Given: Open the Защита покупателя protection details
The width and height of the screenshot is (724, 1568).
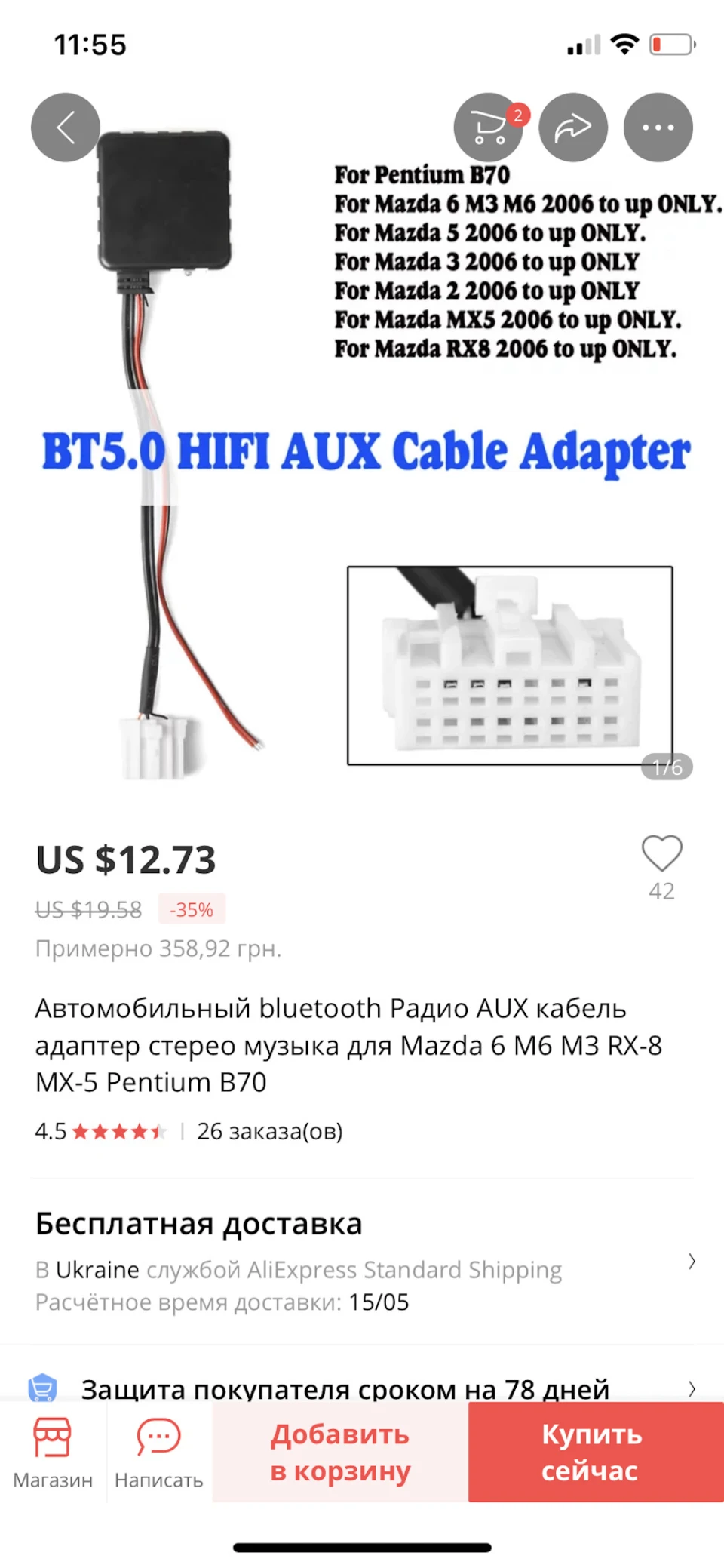Looking at the screenshot, I should (362, 1388).
